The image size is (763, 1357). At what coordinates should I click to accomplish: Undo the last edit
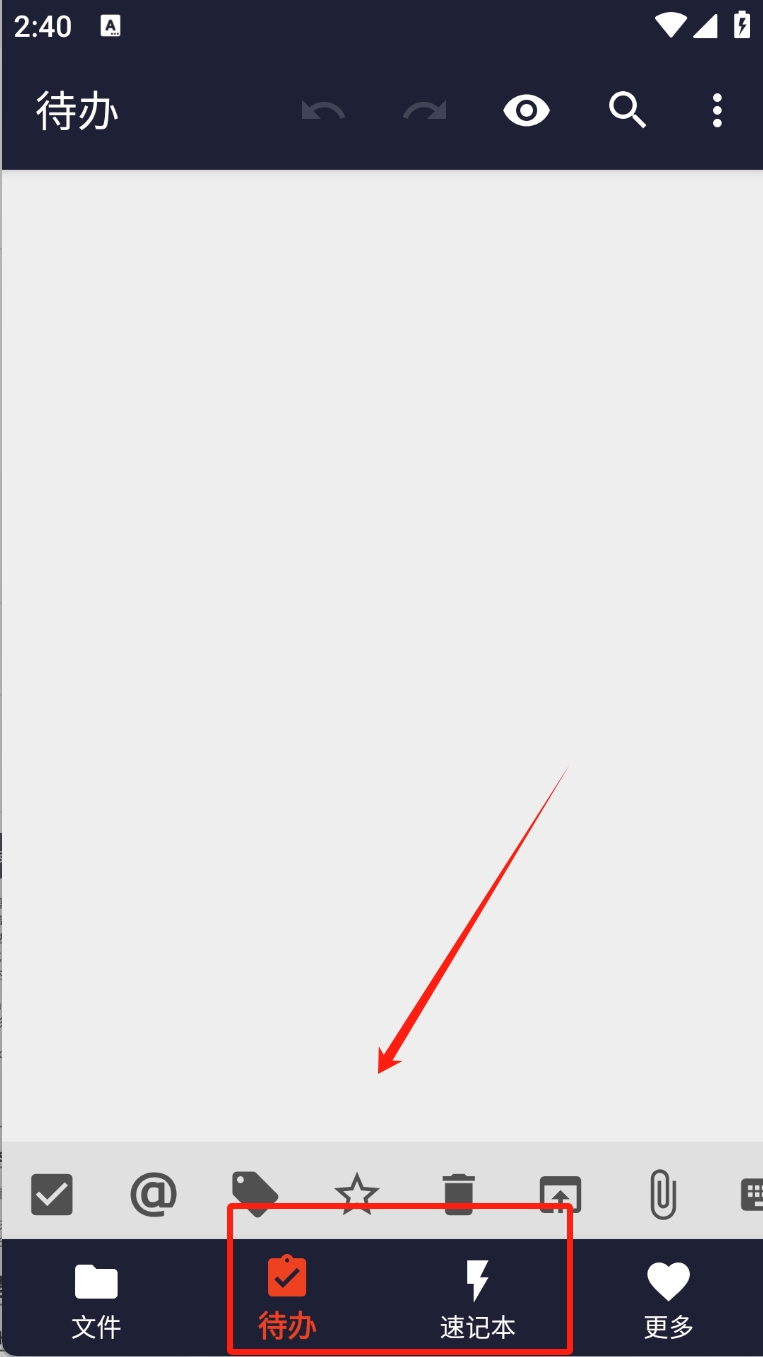tap(322, 111)
